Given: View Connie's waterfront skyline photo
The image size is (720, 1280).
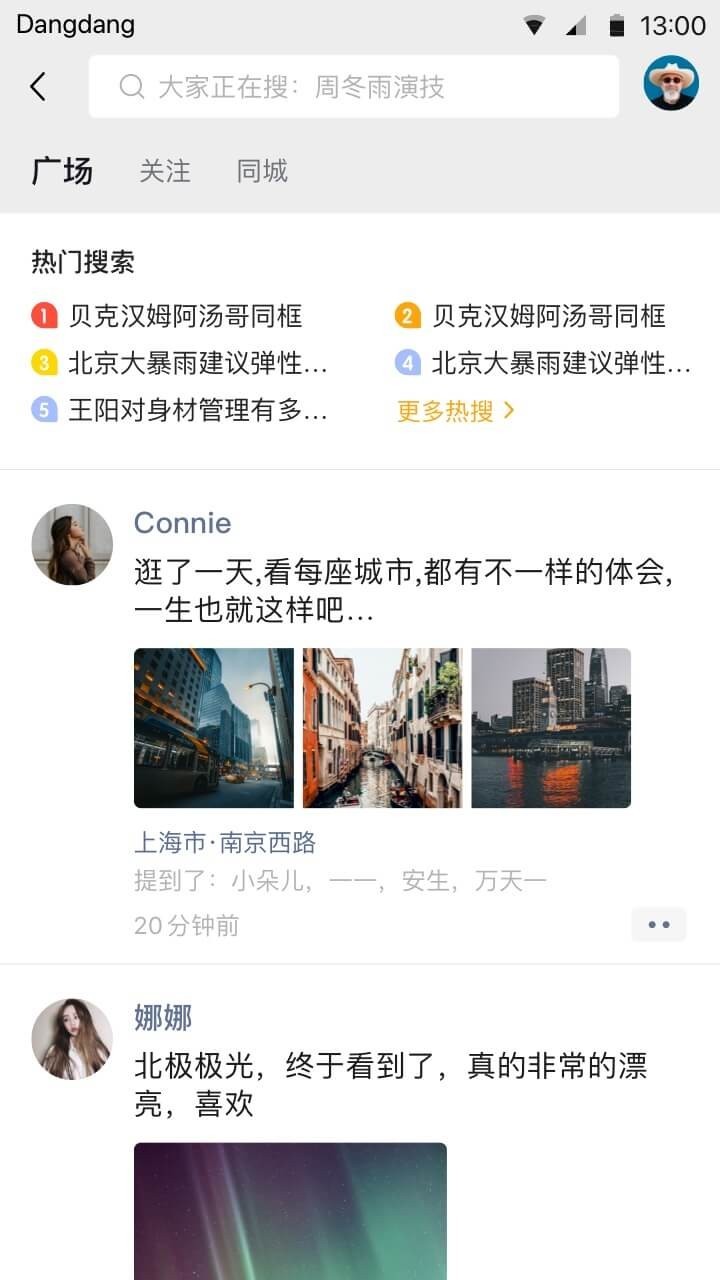Looking at the screenshot, I should point(551,728).
